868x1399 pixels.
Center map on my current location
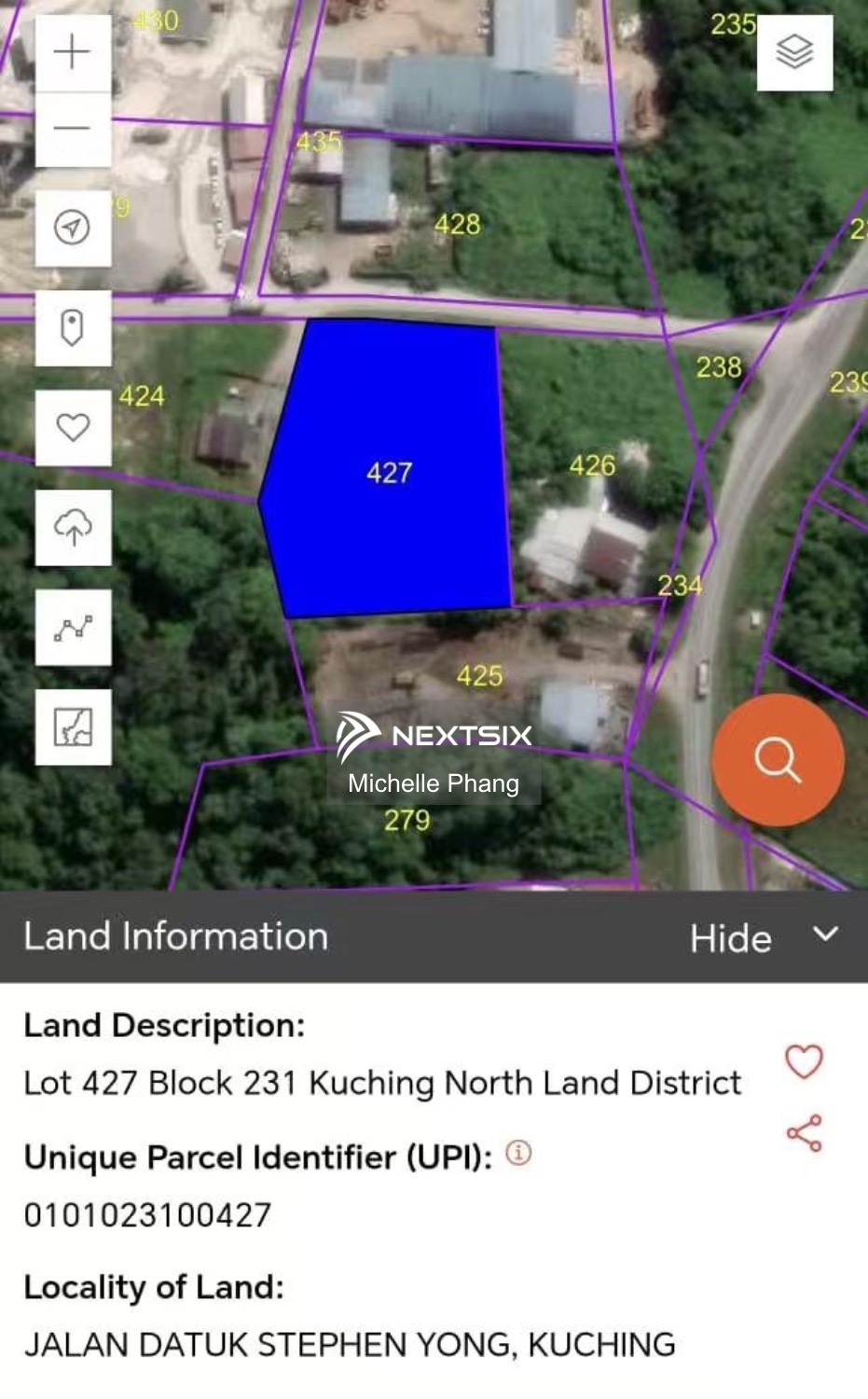(x=73, y=228)
